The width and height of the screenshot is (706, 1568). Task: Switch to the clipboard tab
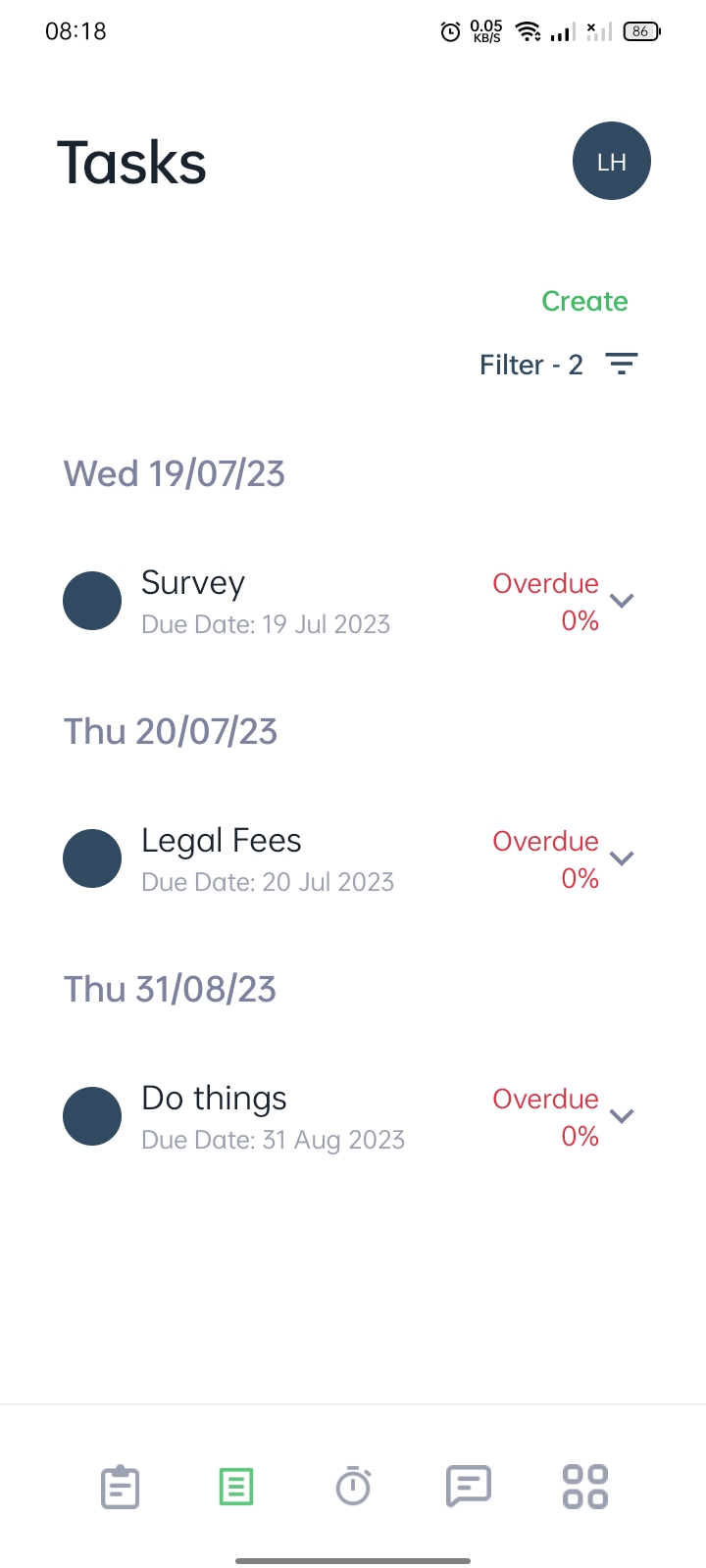[x=121, y=1487]
